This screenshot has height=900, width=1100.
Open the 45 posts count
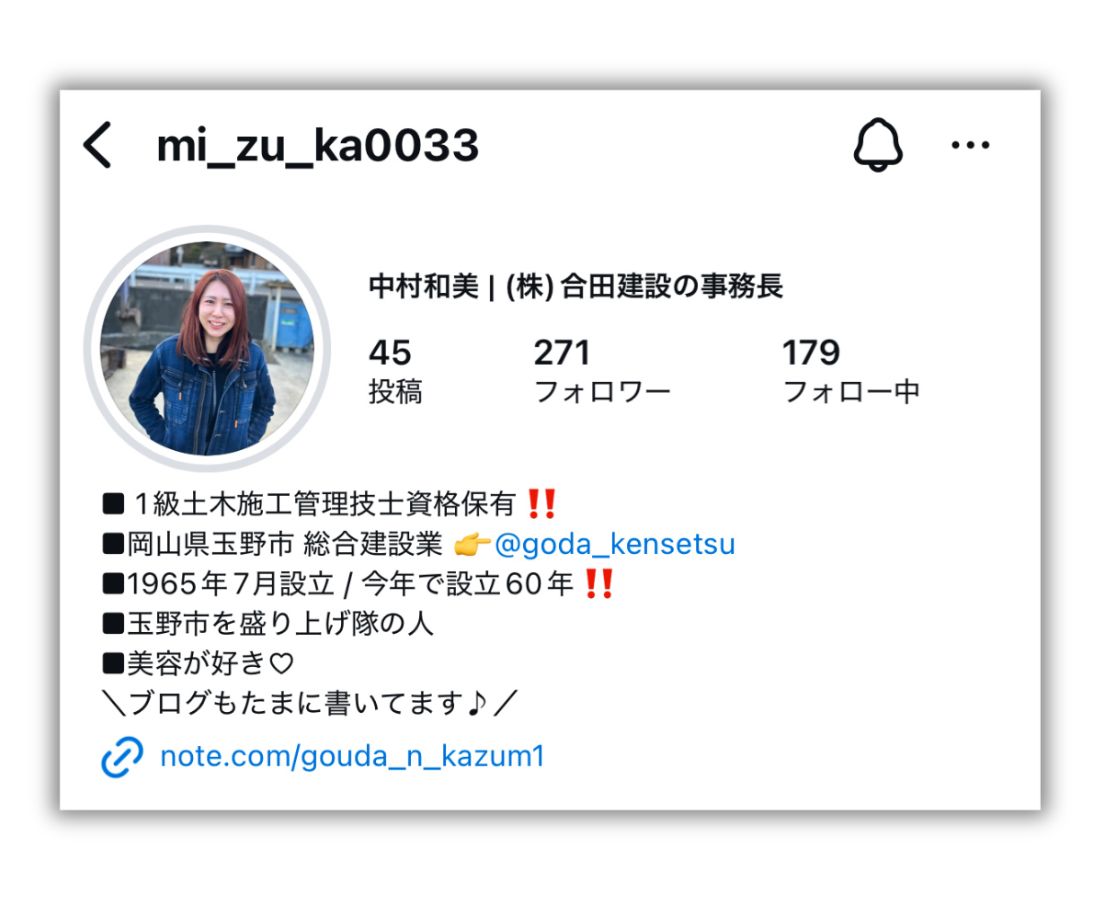(394, 370)
